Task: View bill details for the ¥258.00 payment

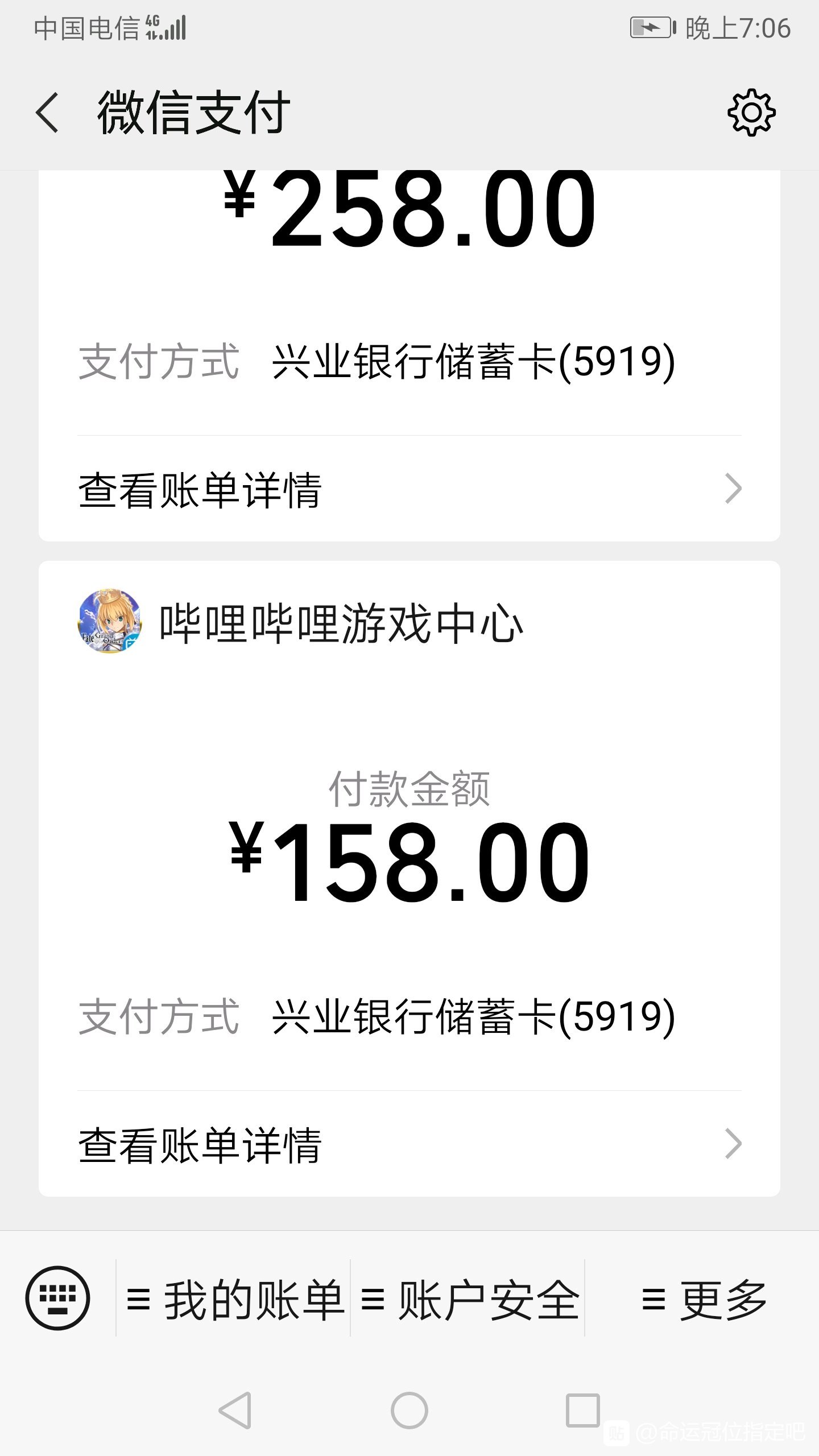Action: point(409,489)
